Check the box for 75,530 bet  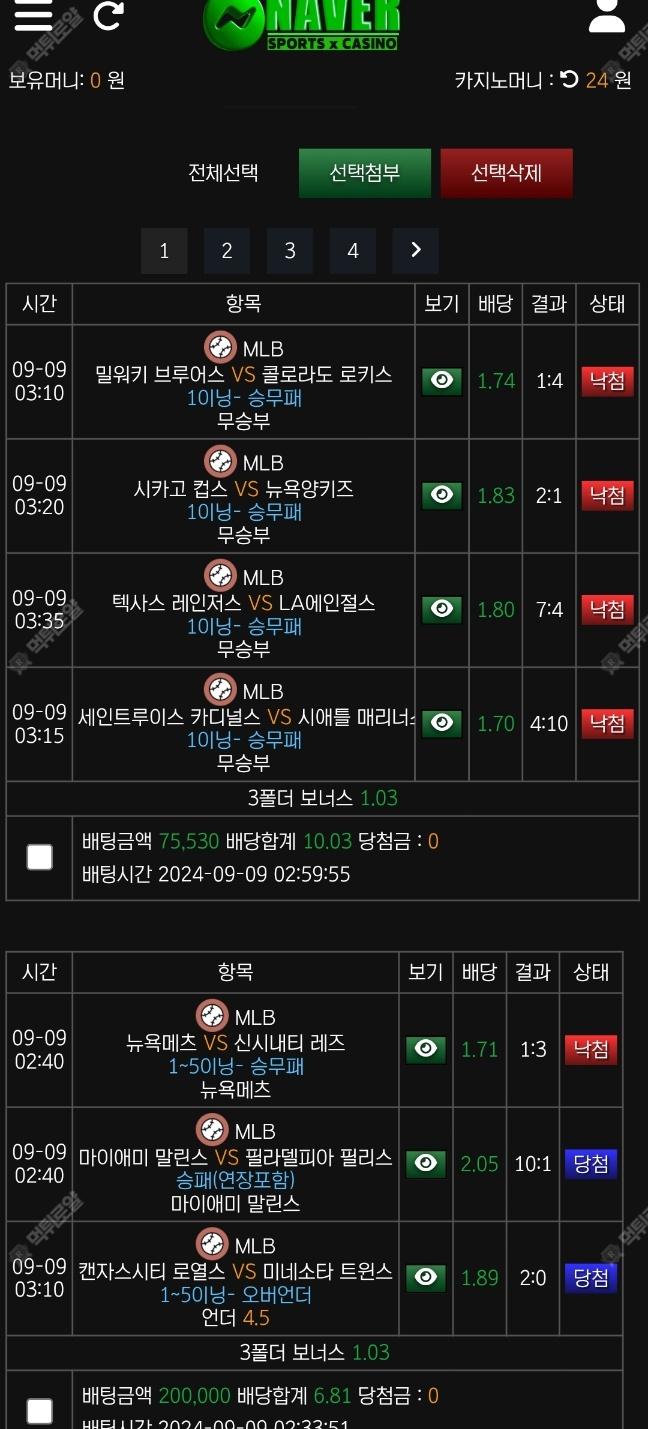(x=39, y=857)
